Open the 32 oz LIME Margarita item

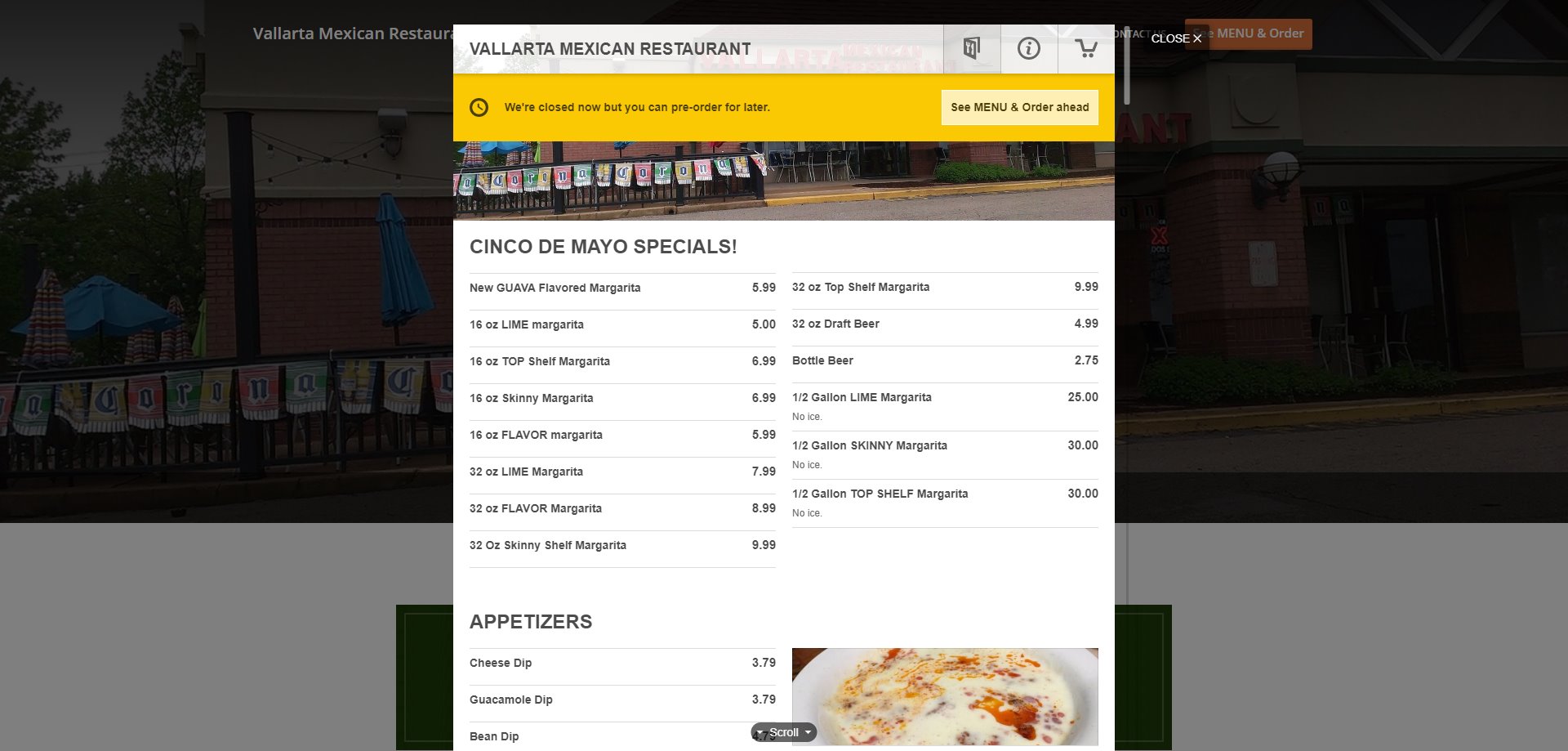click(x=527, y=472)
